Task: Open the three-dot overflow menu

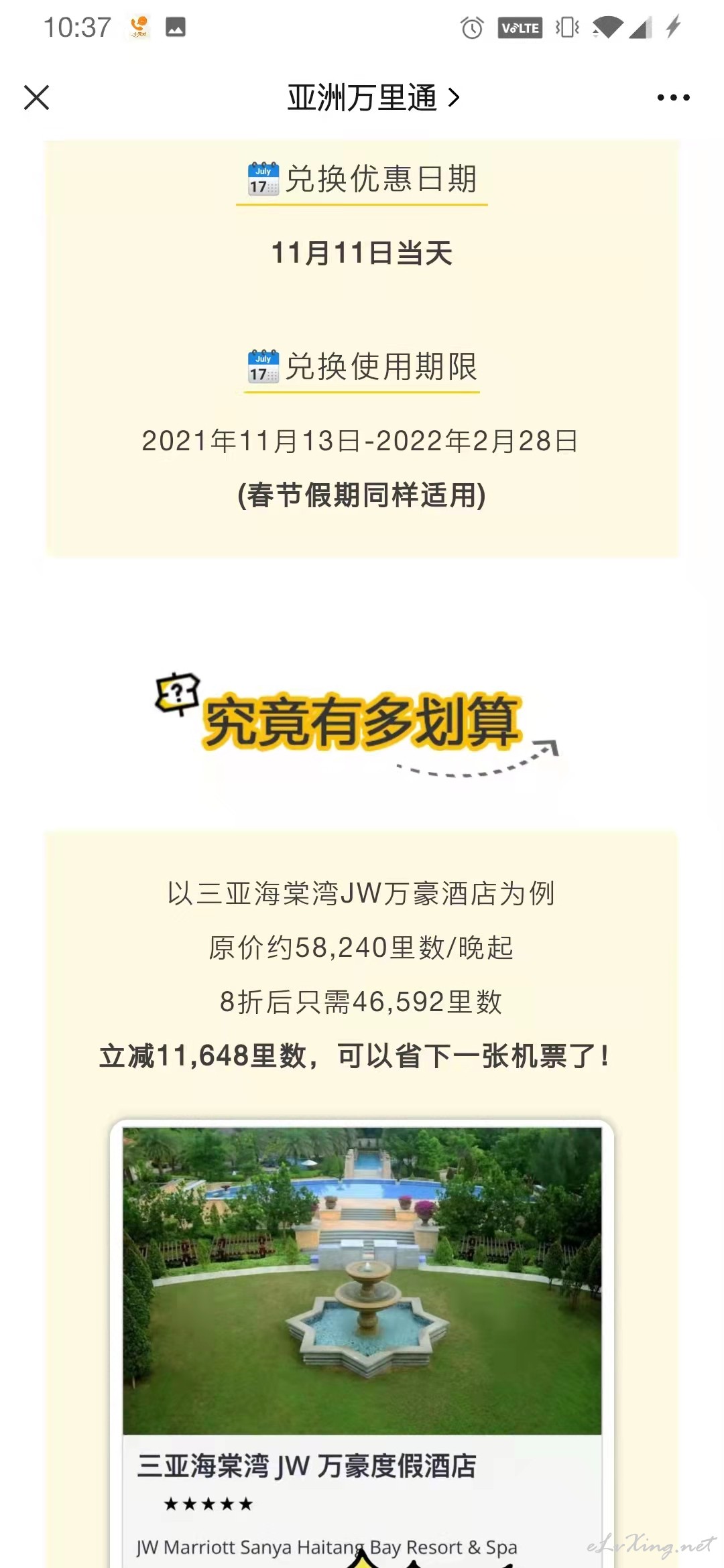Action: click(673, 98)
